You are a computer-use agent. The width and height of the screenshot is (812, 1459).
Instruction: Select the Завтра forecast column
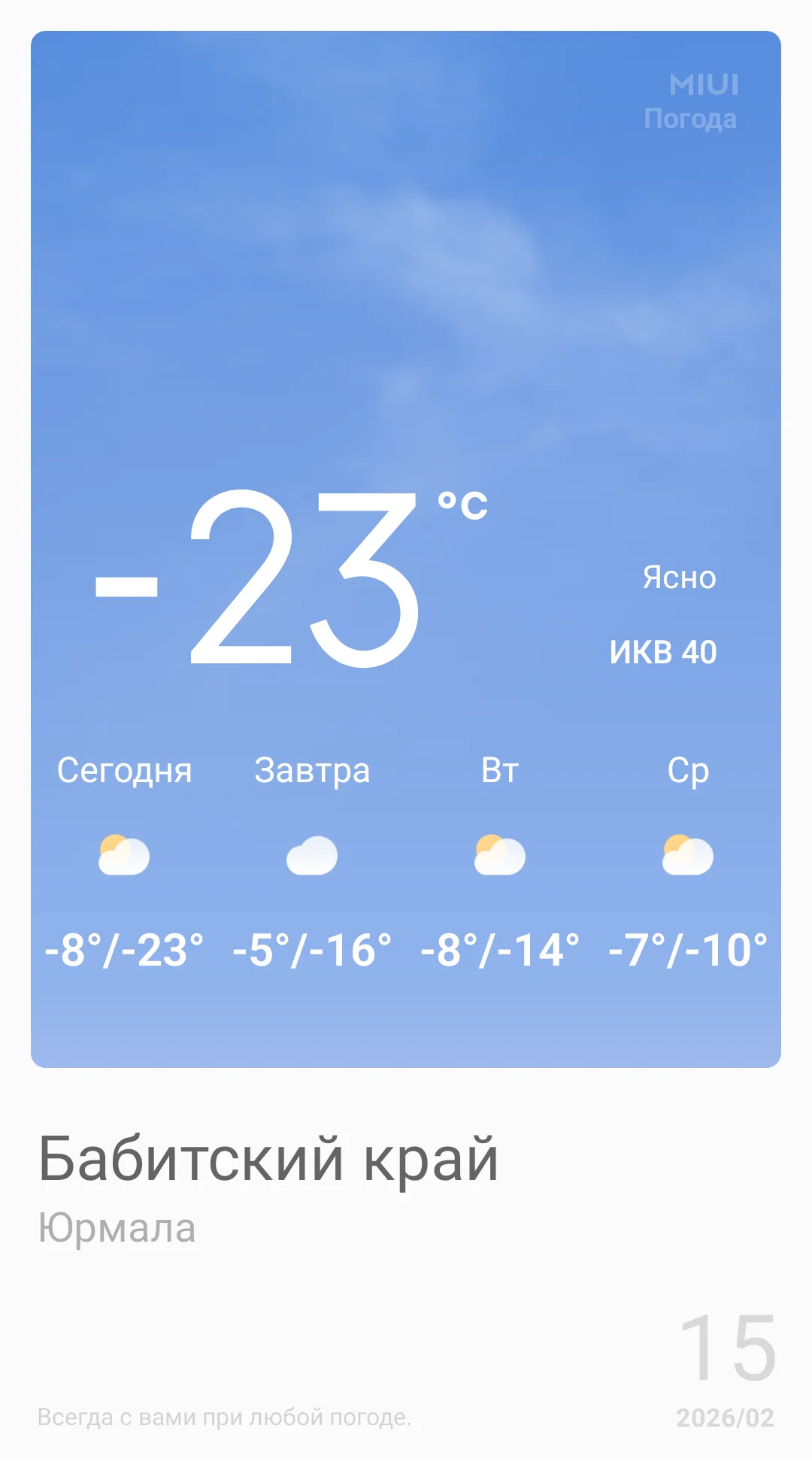pyautogui.click(x=313, y=769)
